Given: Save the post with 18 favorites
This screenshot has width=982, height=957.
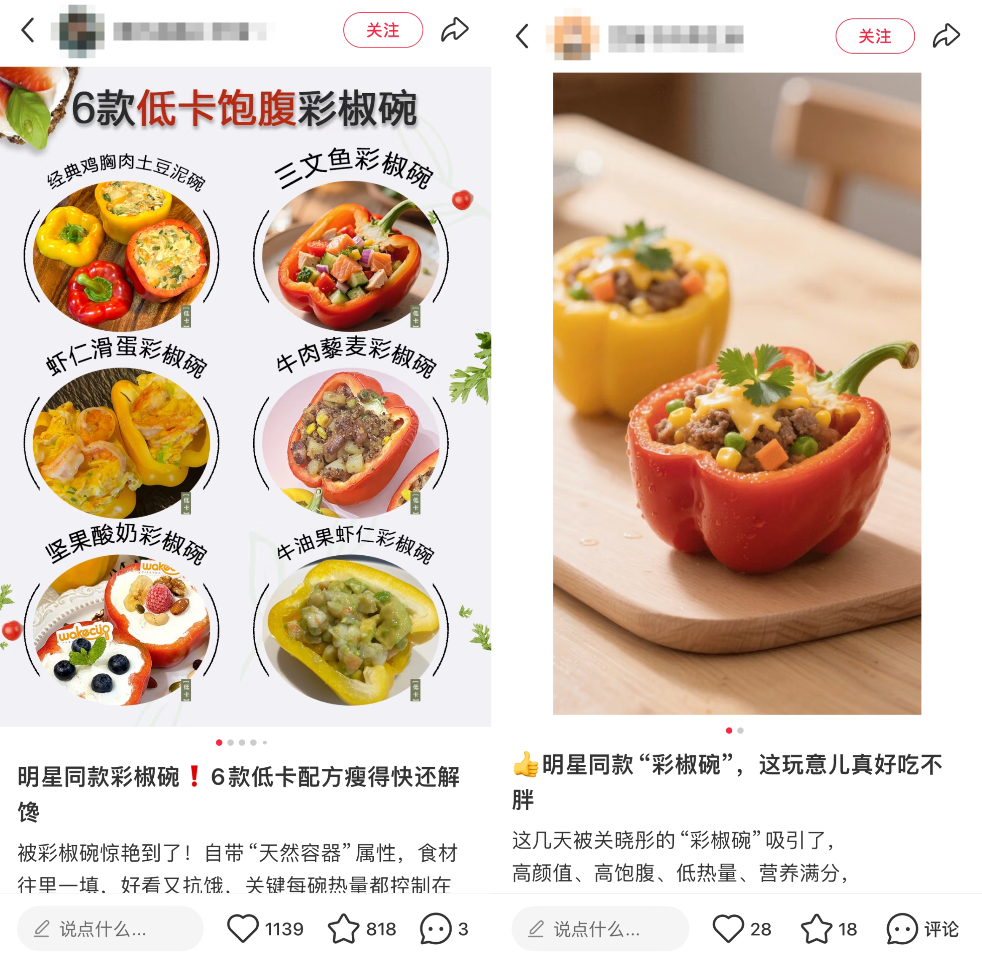Looking at the screenshot, I should click(x=816, y=929).
